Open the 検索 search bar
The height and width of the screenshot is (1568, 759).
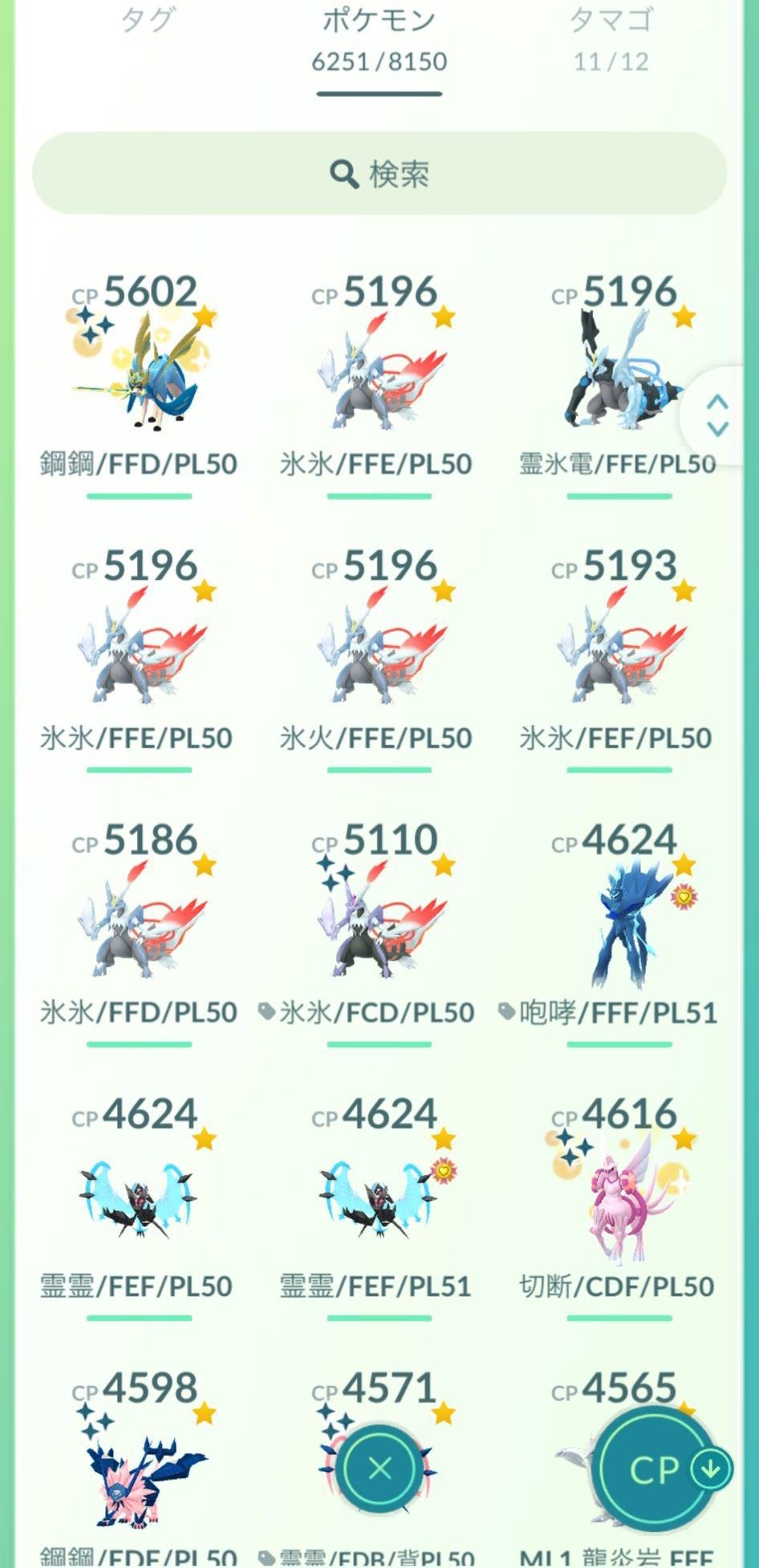379,173
